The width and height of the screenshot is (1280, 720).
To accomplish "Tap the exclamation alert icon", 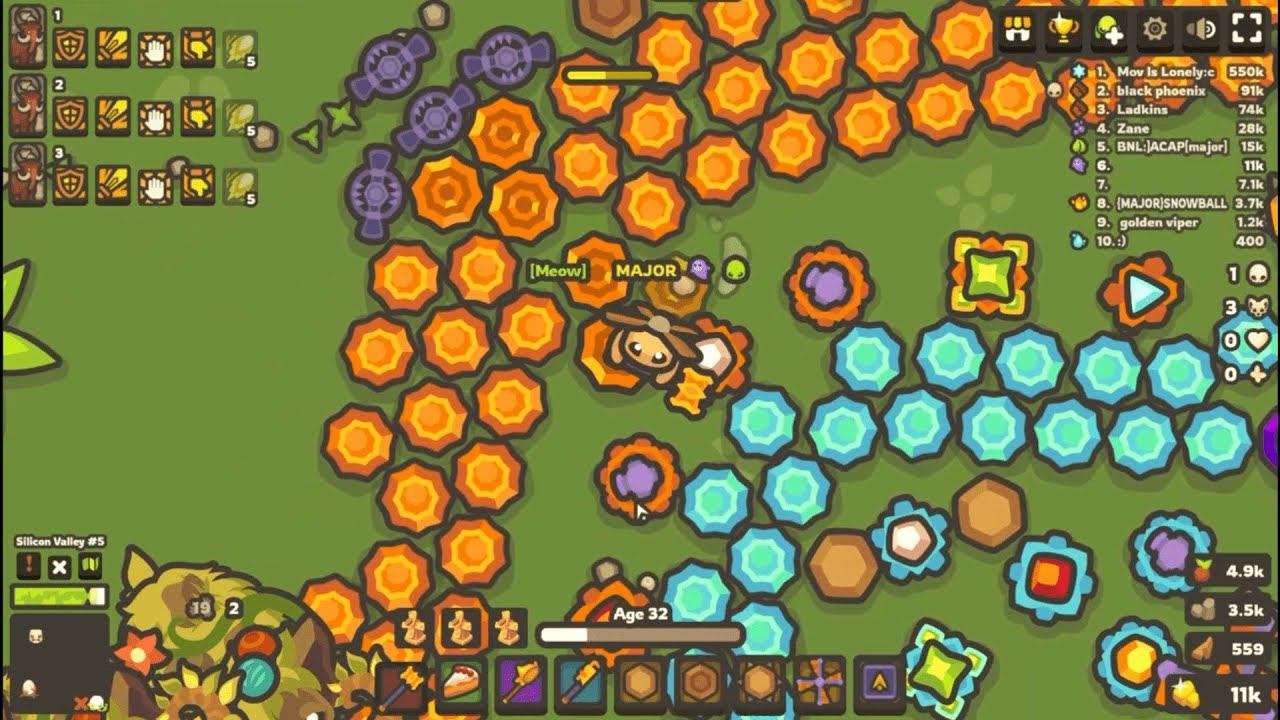I will click(29, 567).
